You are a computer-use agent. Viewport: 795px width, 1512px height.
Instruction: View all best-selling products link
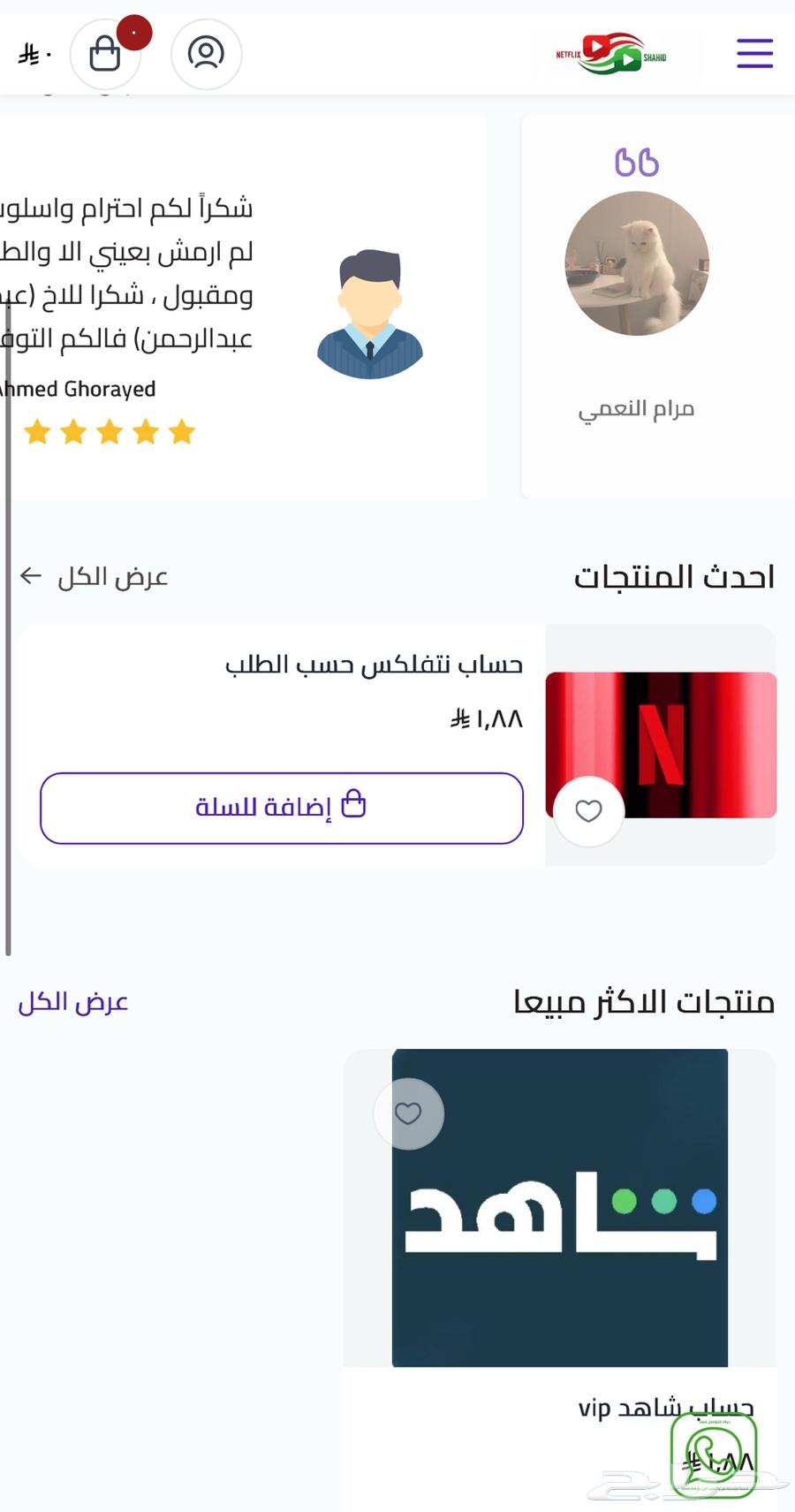click(x=73, y=1002)
